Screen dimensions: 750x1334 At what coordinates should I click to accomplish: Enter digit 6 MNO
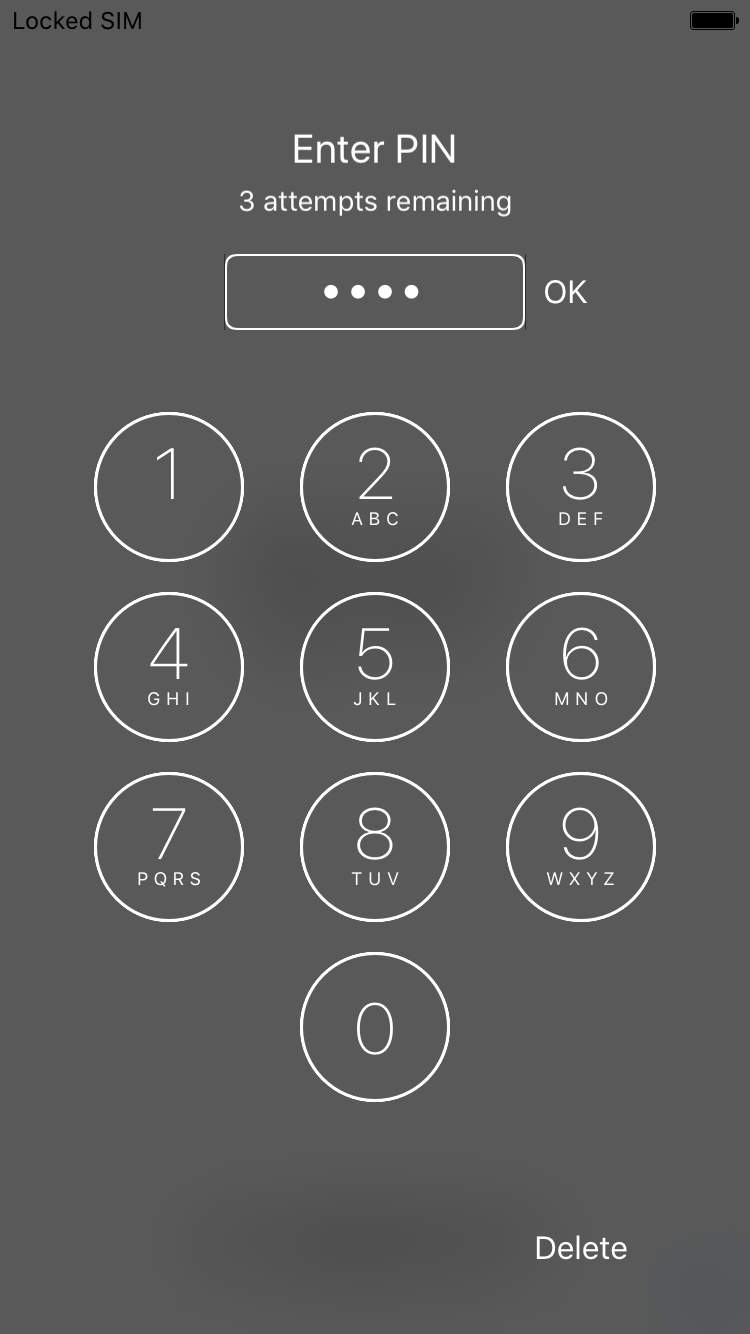coord(581,667)
